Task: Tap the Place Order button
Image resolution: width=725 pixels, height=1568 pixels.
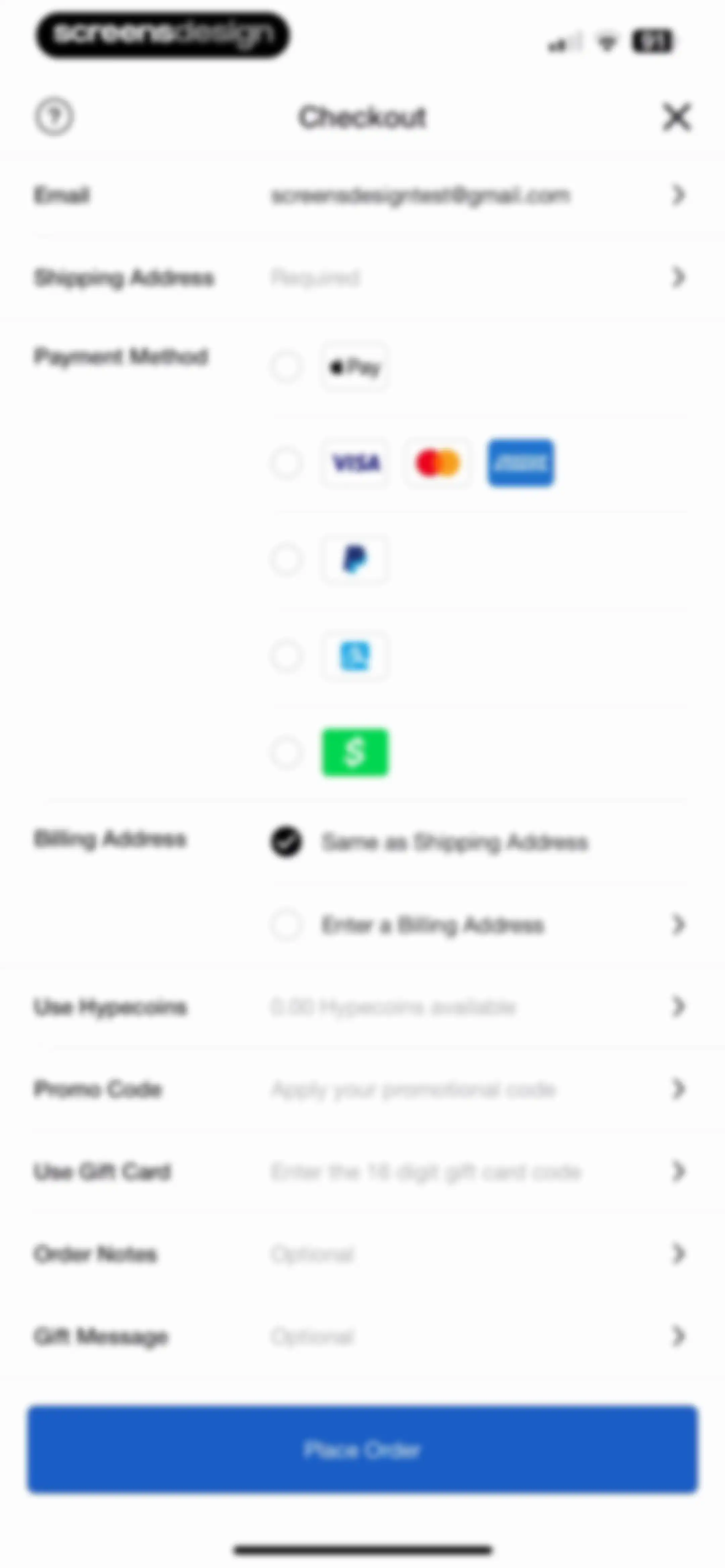Action: pyautogui.click(x=362, y=1449)
